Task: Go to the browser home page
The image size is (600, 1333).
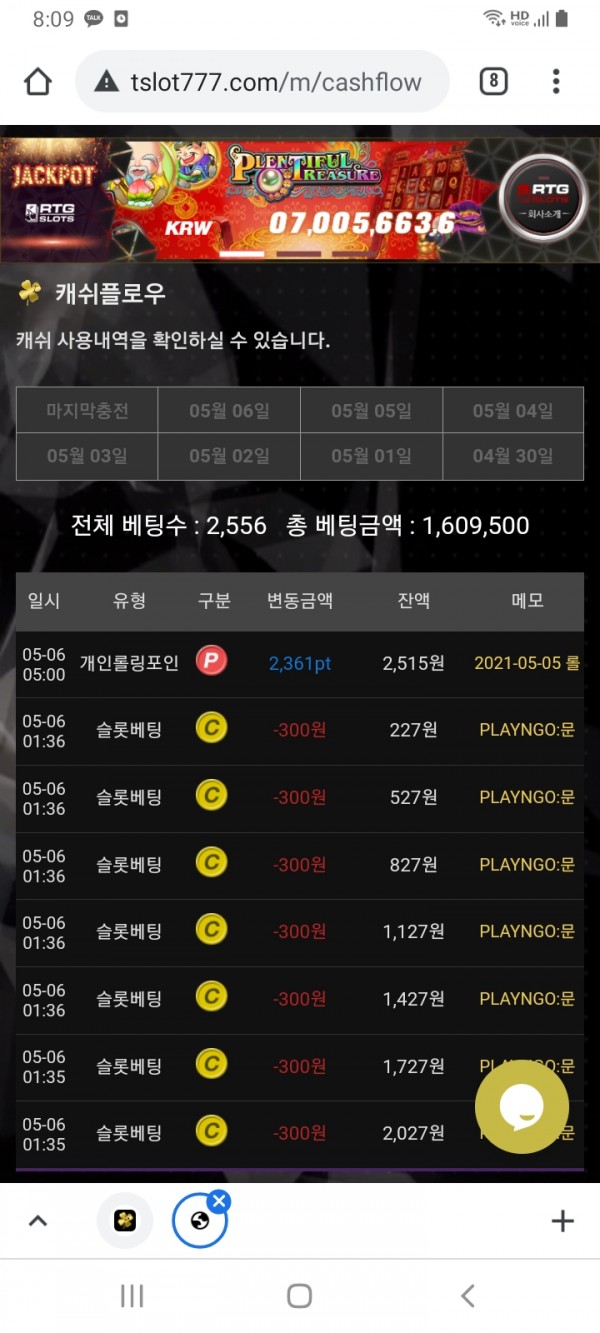Action: [38, 82]
